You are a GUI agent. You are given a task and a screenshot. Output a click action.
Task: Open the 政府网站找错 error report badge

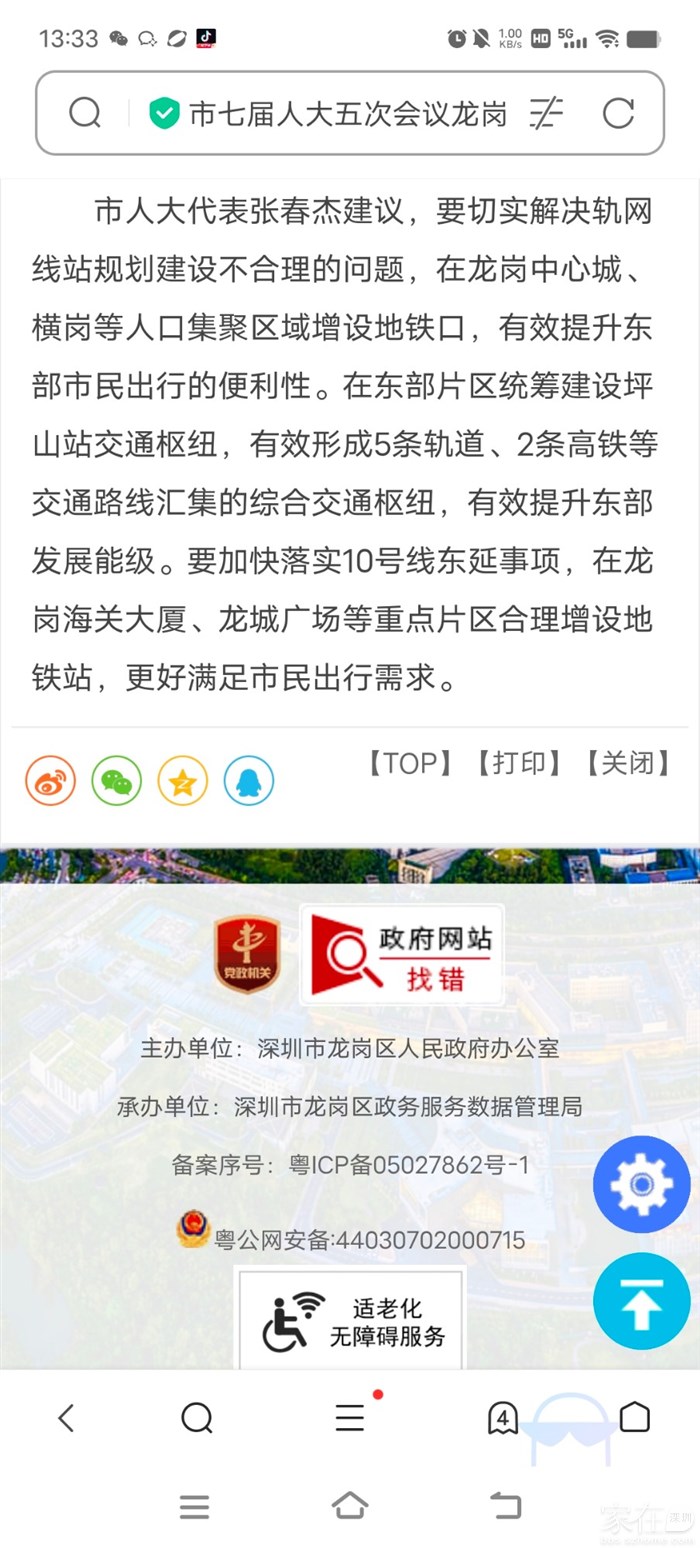[x=402, y=954]
